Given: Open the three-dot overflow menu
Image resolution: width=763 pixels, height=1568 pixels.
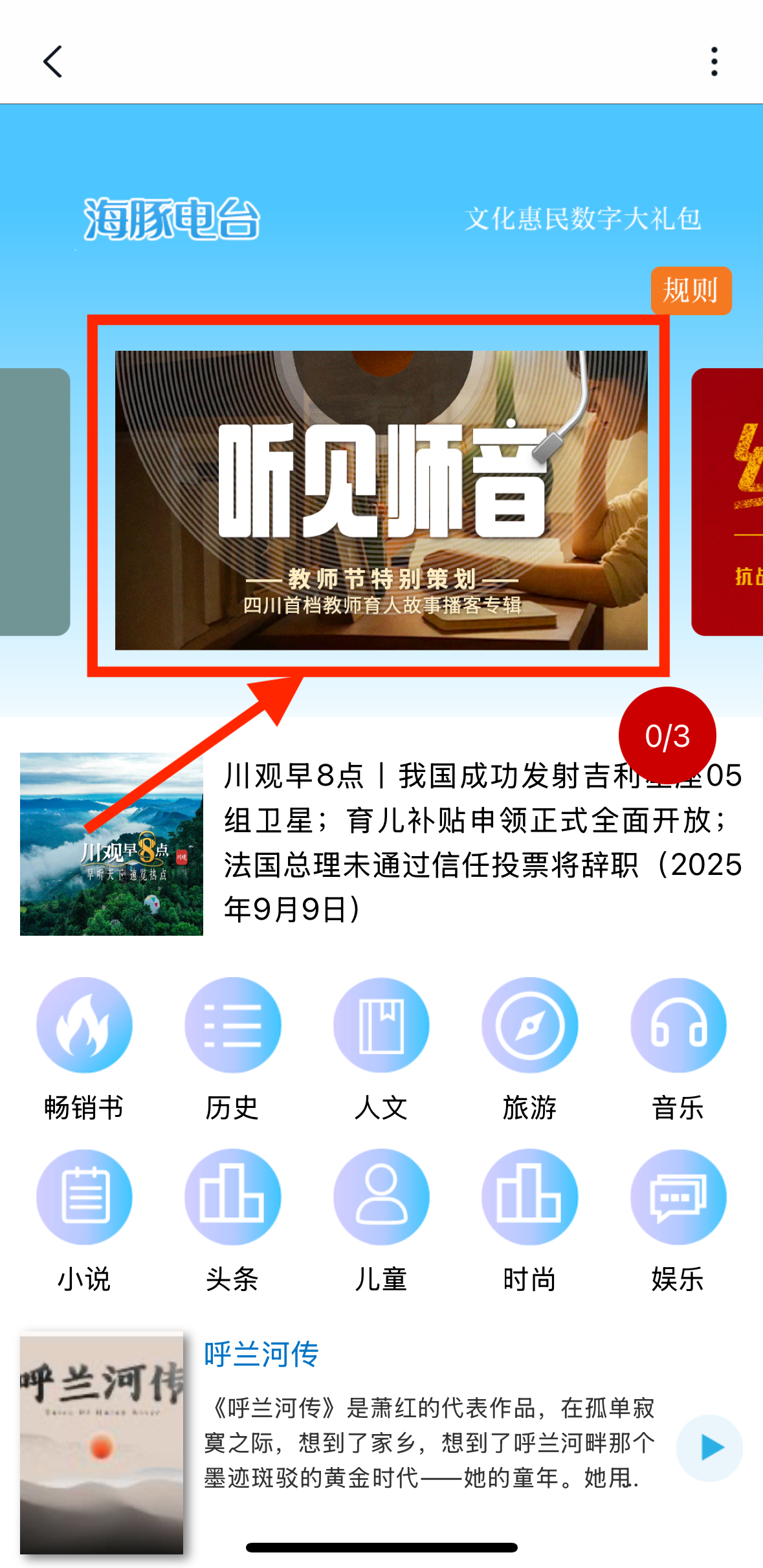Looking at the screenshot, I should 714,62.
